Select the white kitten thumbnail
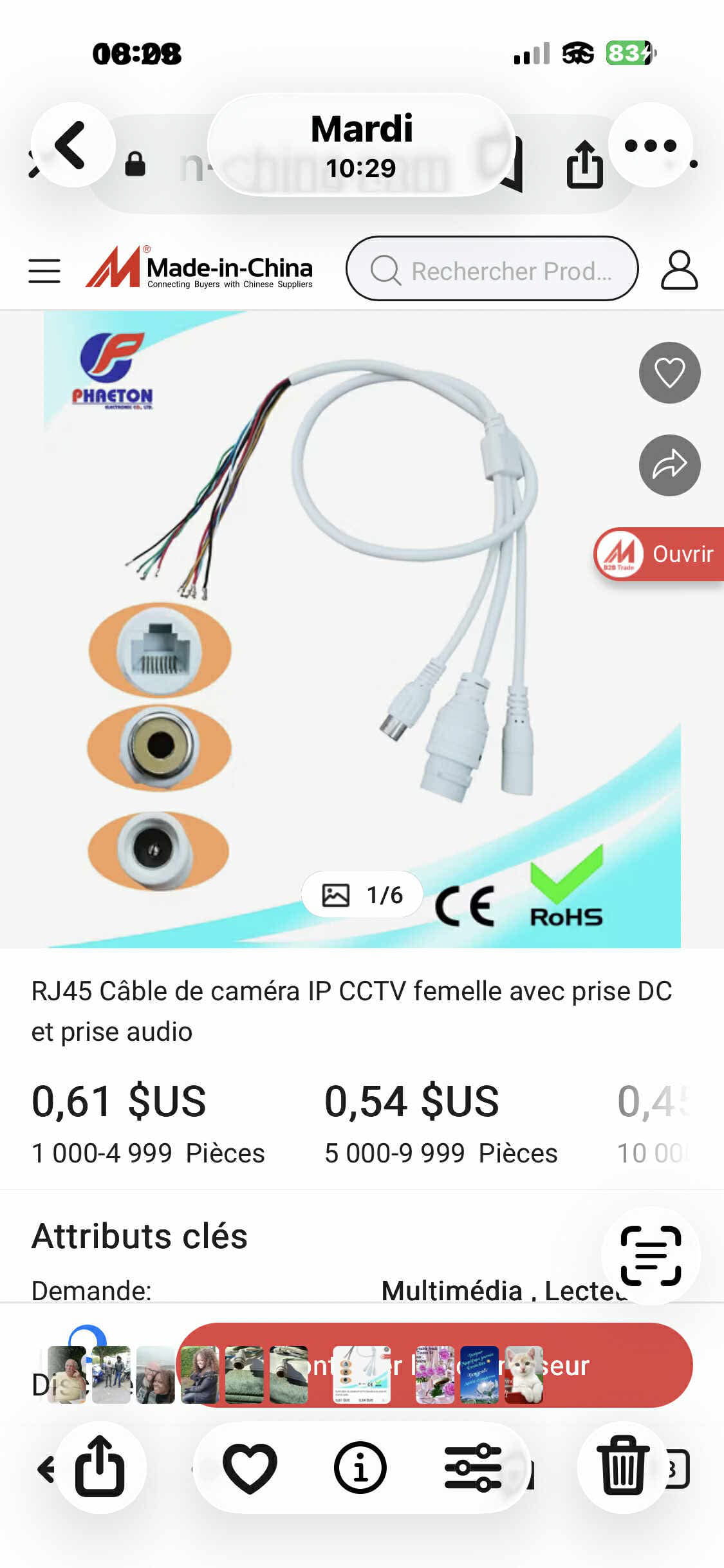 coord(524,1375)
